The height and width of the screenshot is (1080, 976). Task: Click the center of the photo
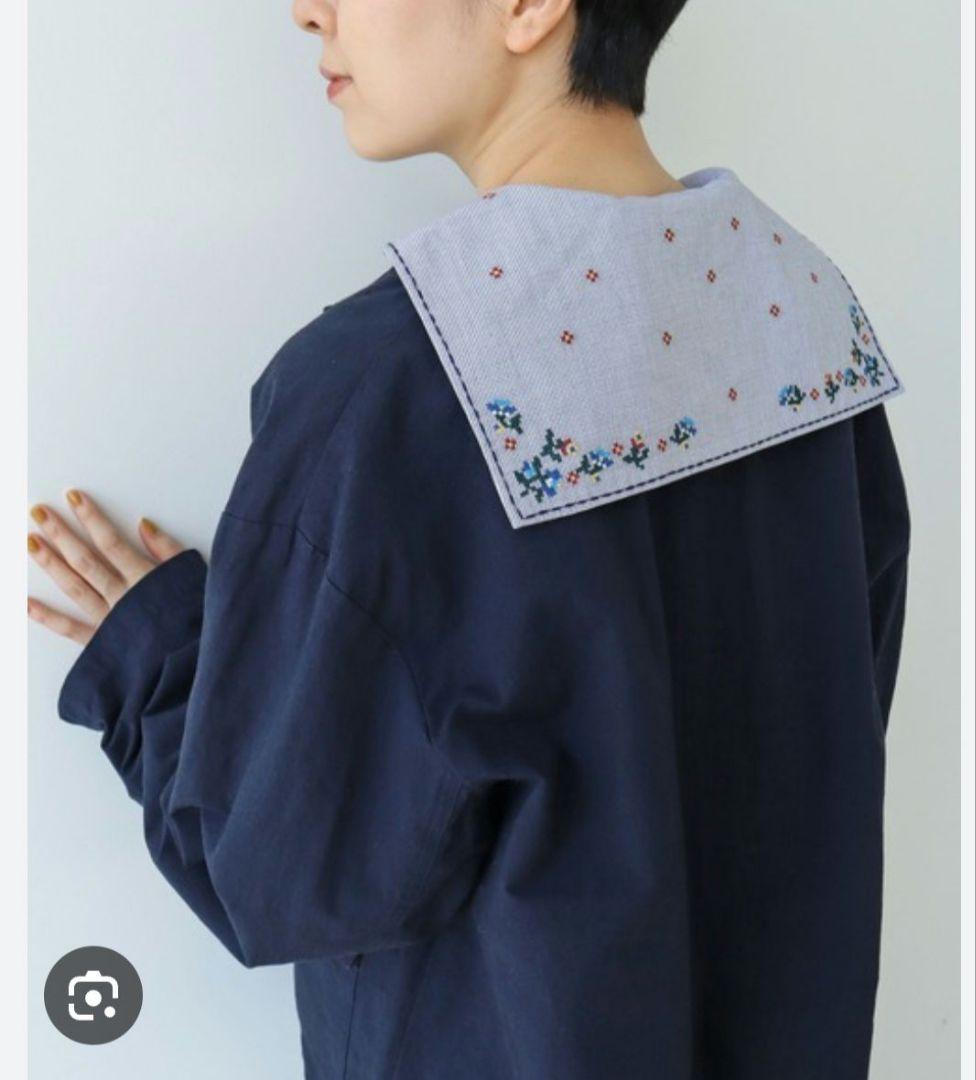pyautogui.click(x=488, y=540)
